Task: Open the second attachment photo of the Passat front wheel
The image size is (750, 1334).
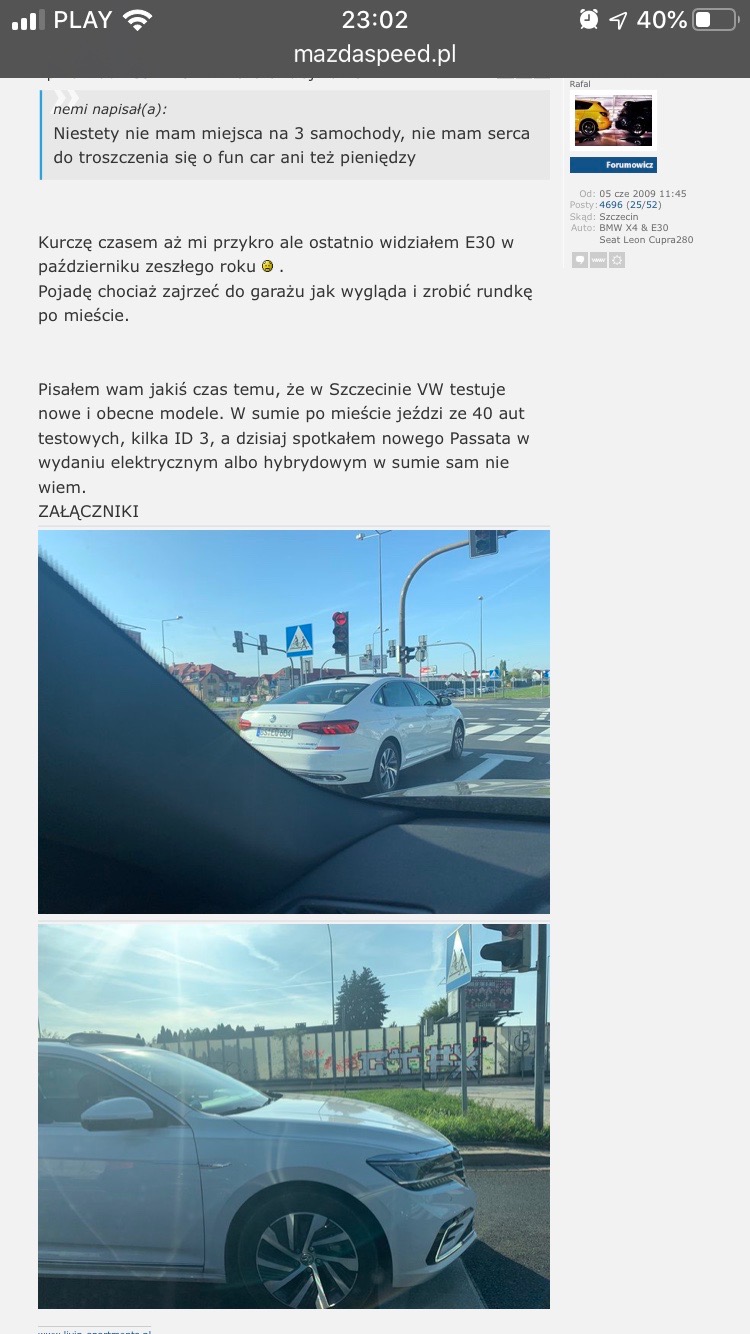Action: click(293, 1115)
